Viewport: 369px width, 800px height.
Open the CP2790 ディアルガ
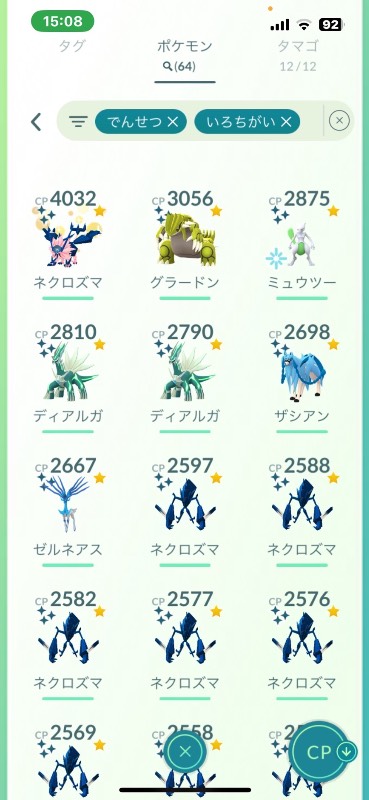coord(185,377)
